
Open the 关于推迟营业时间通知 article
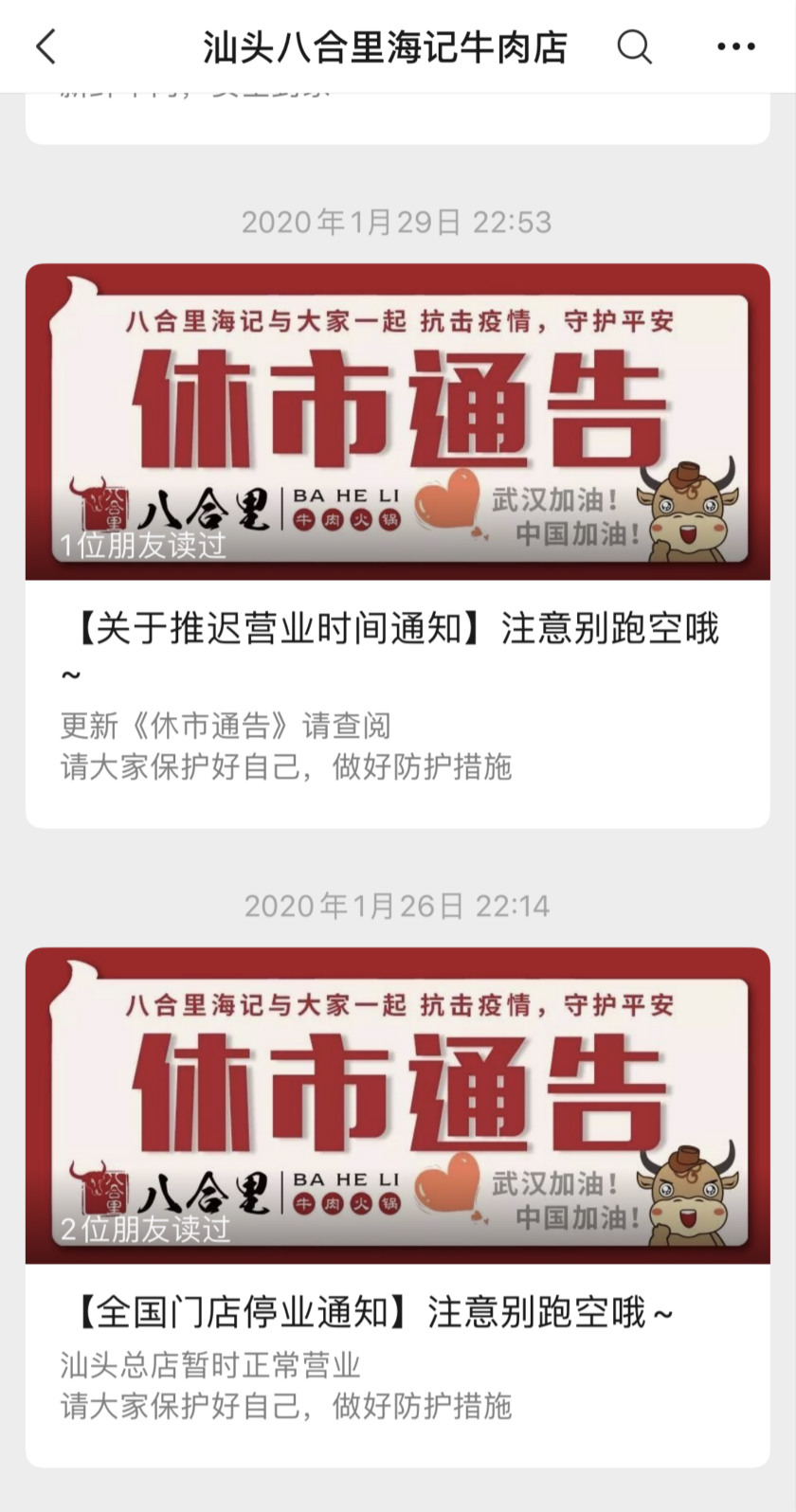tap(396, 629)
